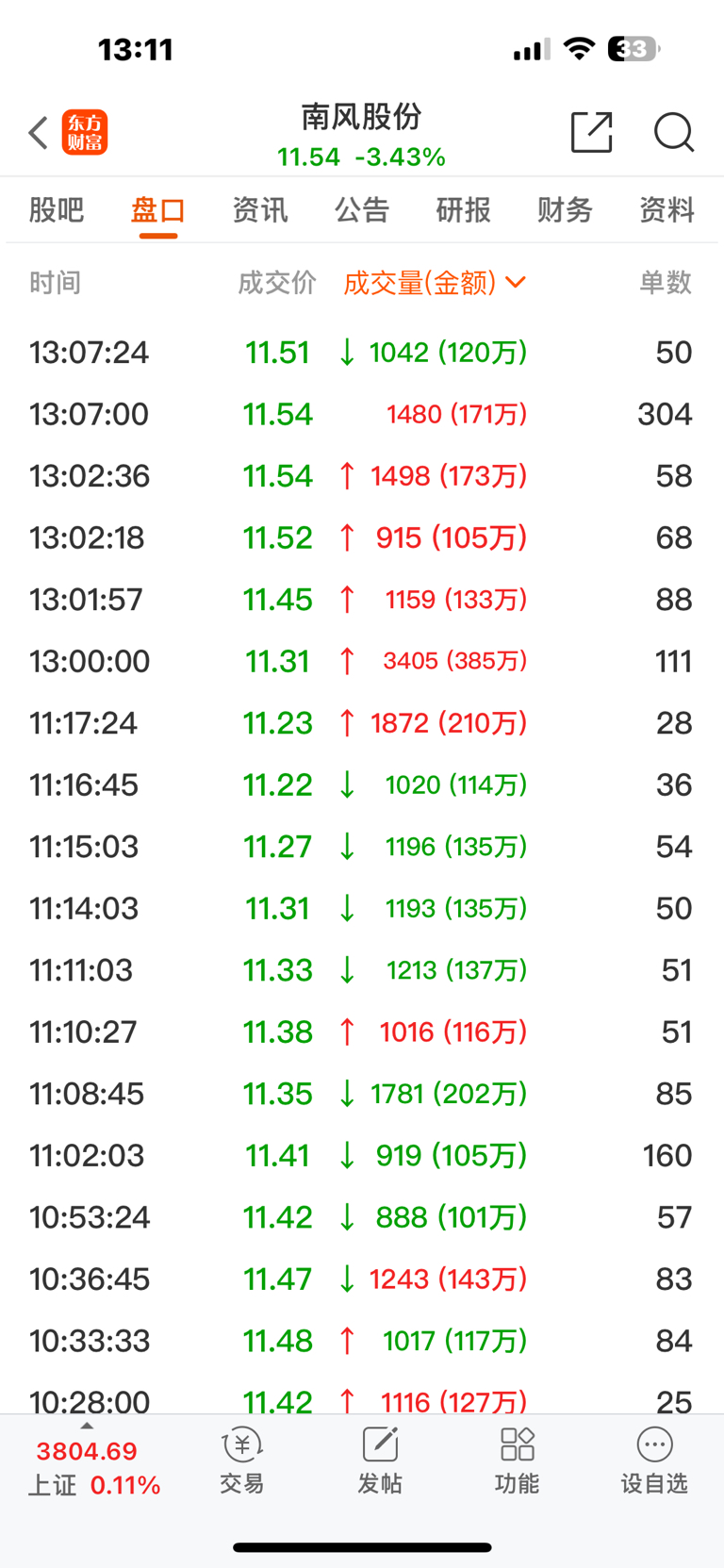Select the 盘口 tab
The height and width of the screenshot is (1568, 724).
tap(158, 209)
